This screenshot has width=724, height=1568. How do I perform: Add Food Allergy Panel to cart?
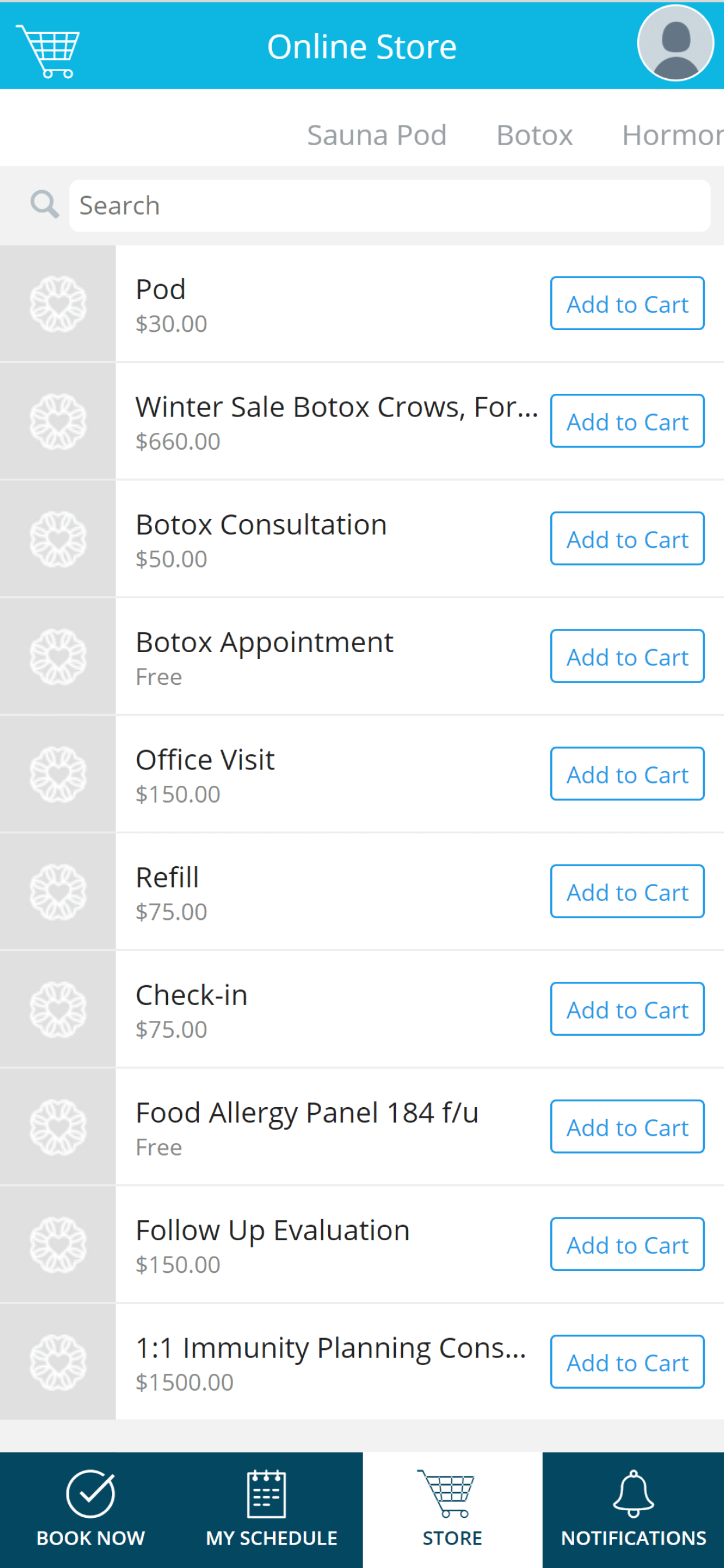[x=627, y=1126]
